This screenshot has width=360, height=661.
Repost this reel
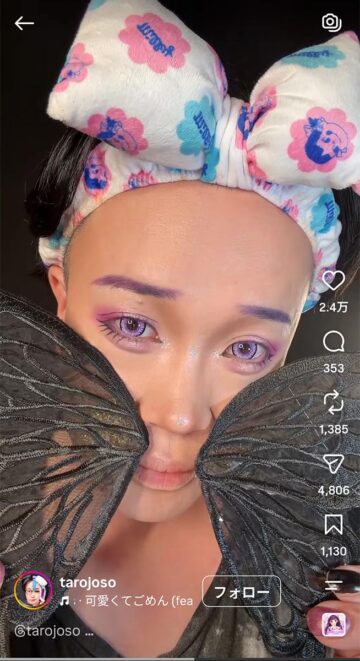click(x=333, y=403)
